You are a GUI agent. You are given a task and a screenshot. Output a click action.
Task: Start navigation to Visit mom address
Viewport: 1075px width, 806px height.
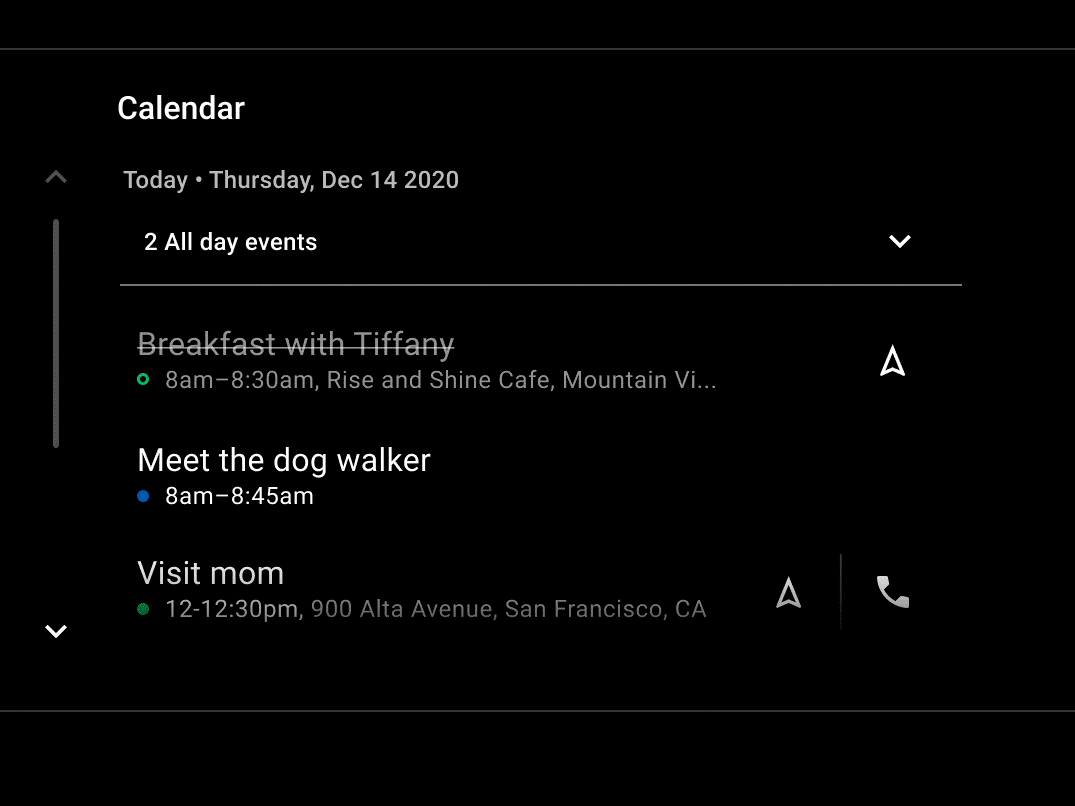coord(789,593)
